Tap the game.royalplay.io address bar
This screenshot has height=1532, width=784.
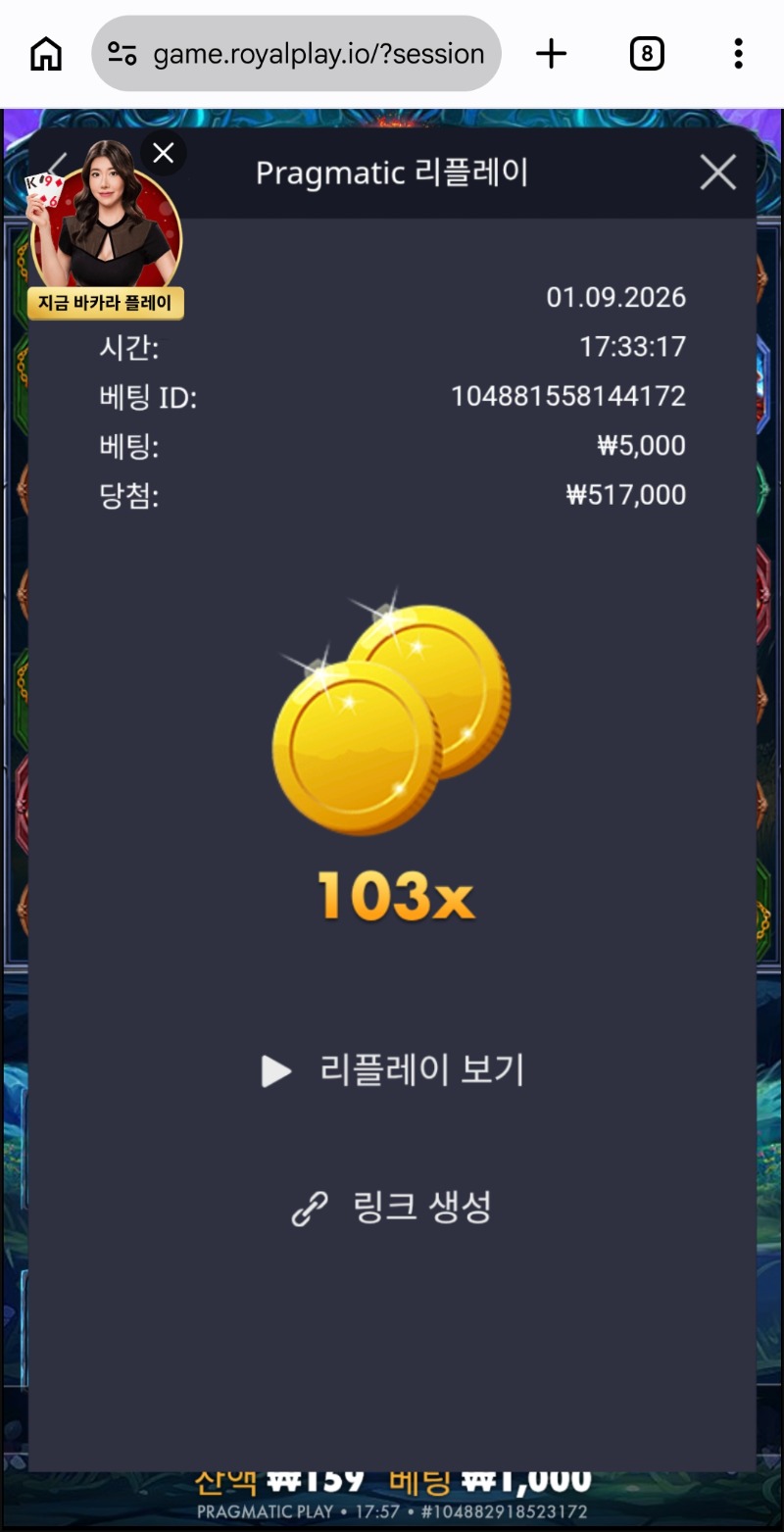click(x=296, y=54)
